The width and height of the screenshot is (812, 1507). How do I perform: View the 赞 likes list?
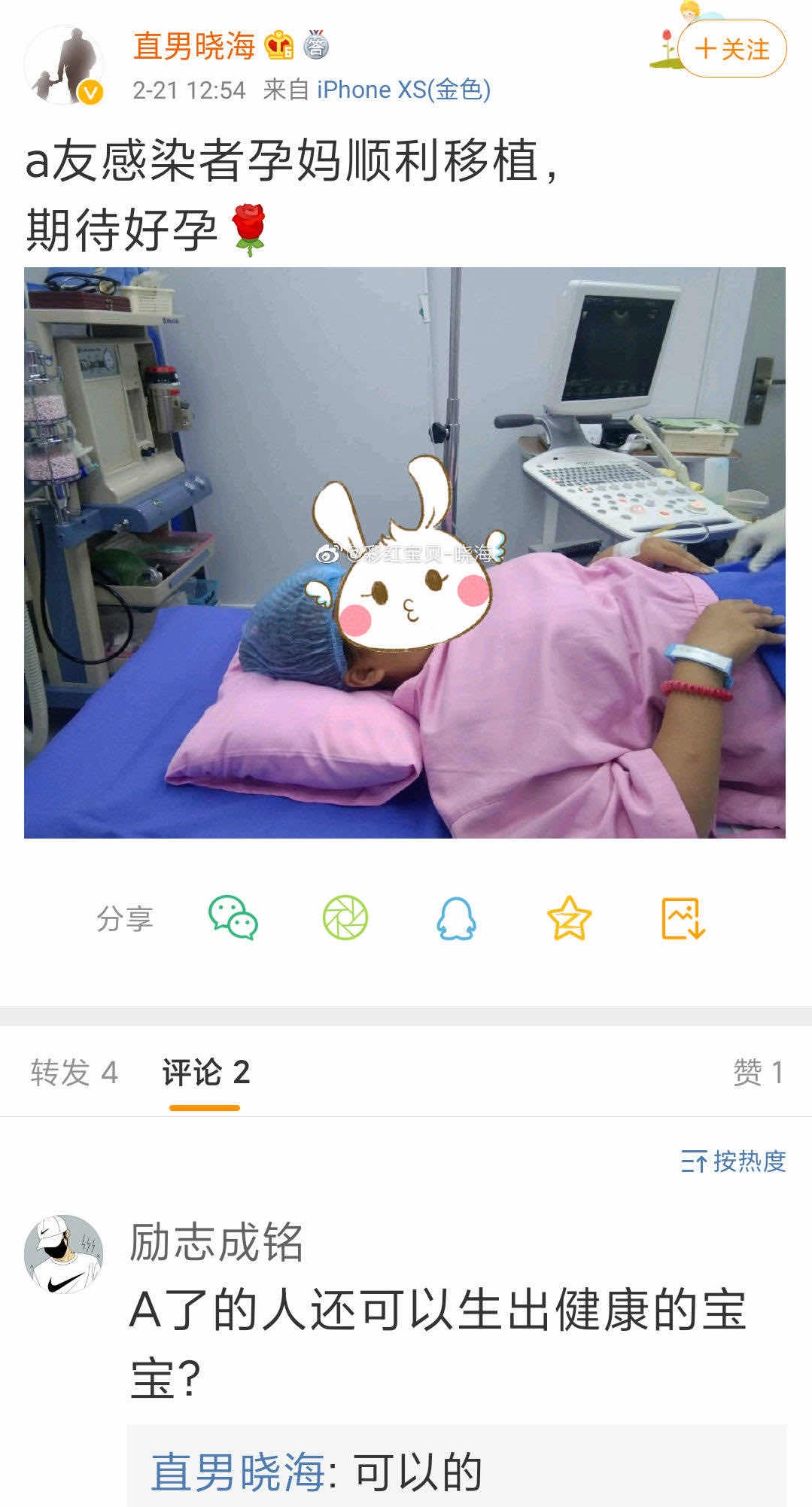click(x=758, y=1072)
